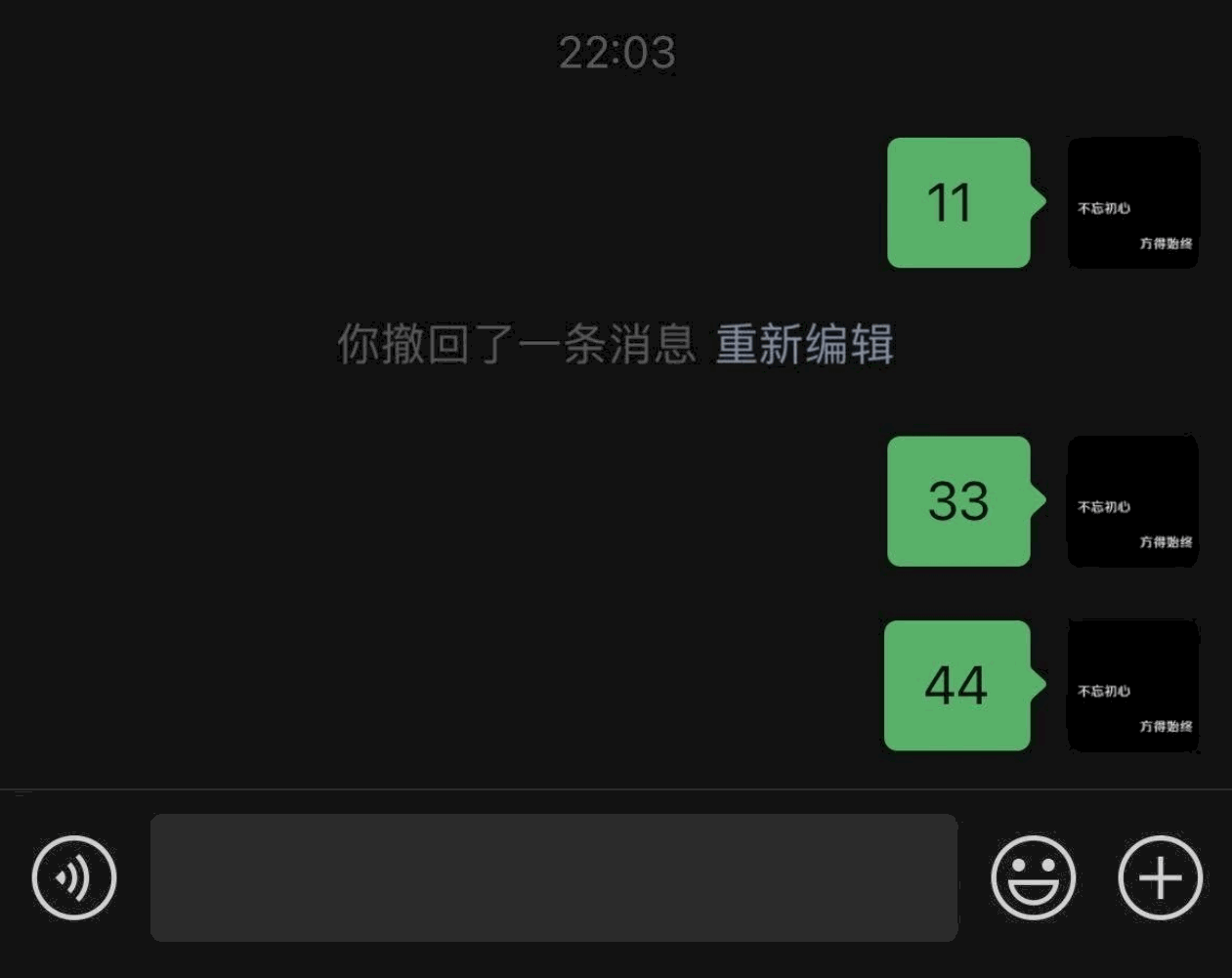Tap 重新编辑 to re-edit recalled message

pyautogui.click(x=804, y=345)
